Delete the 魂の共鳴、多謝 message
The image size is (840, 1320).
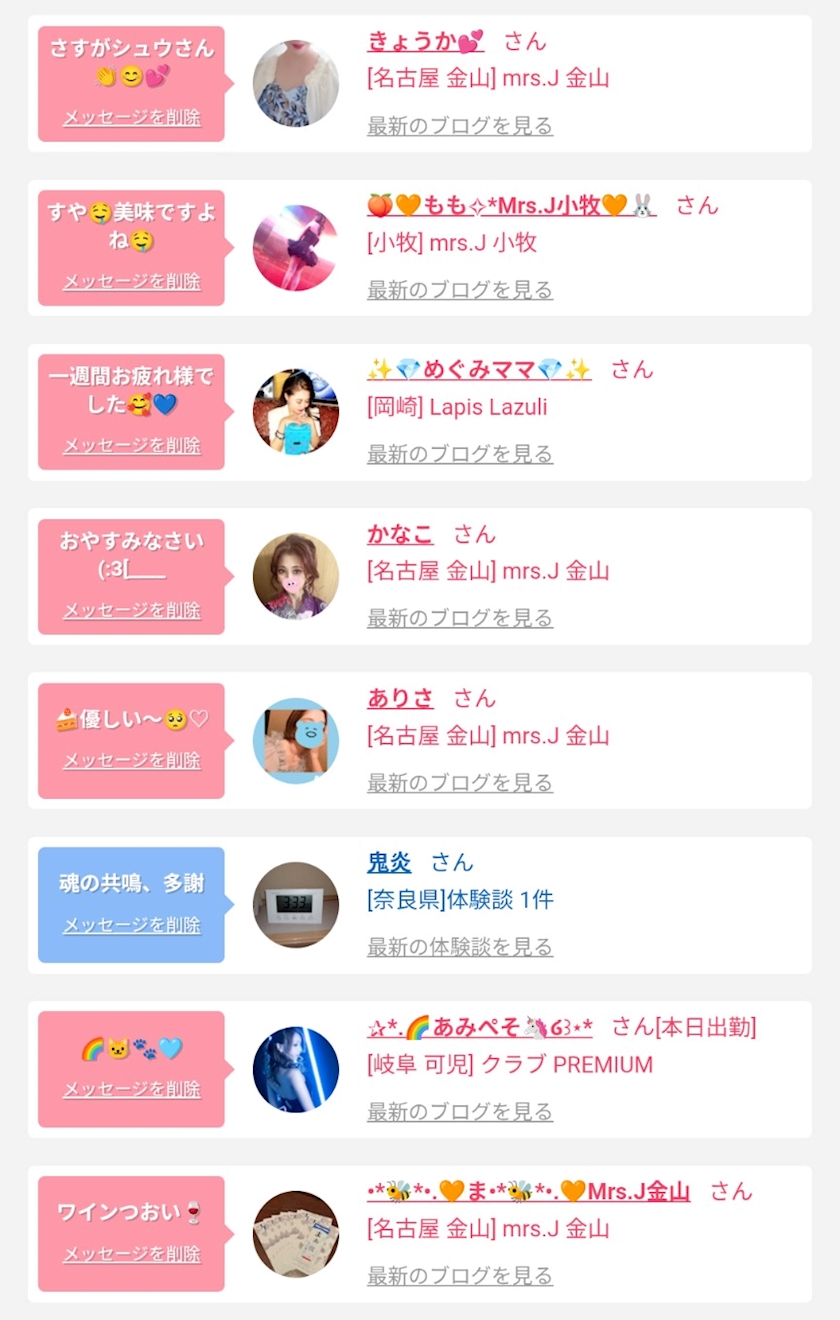pyautogui.click(x=132, y=925)
